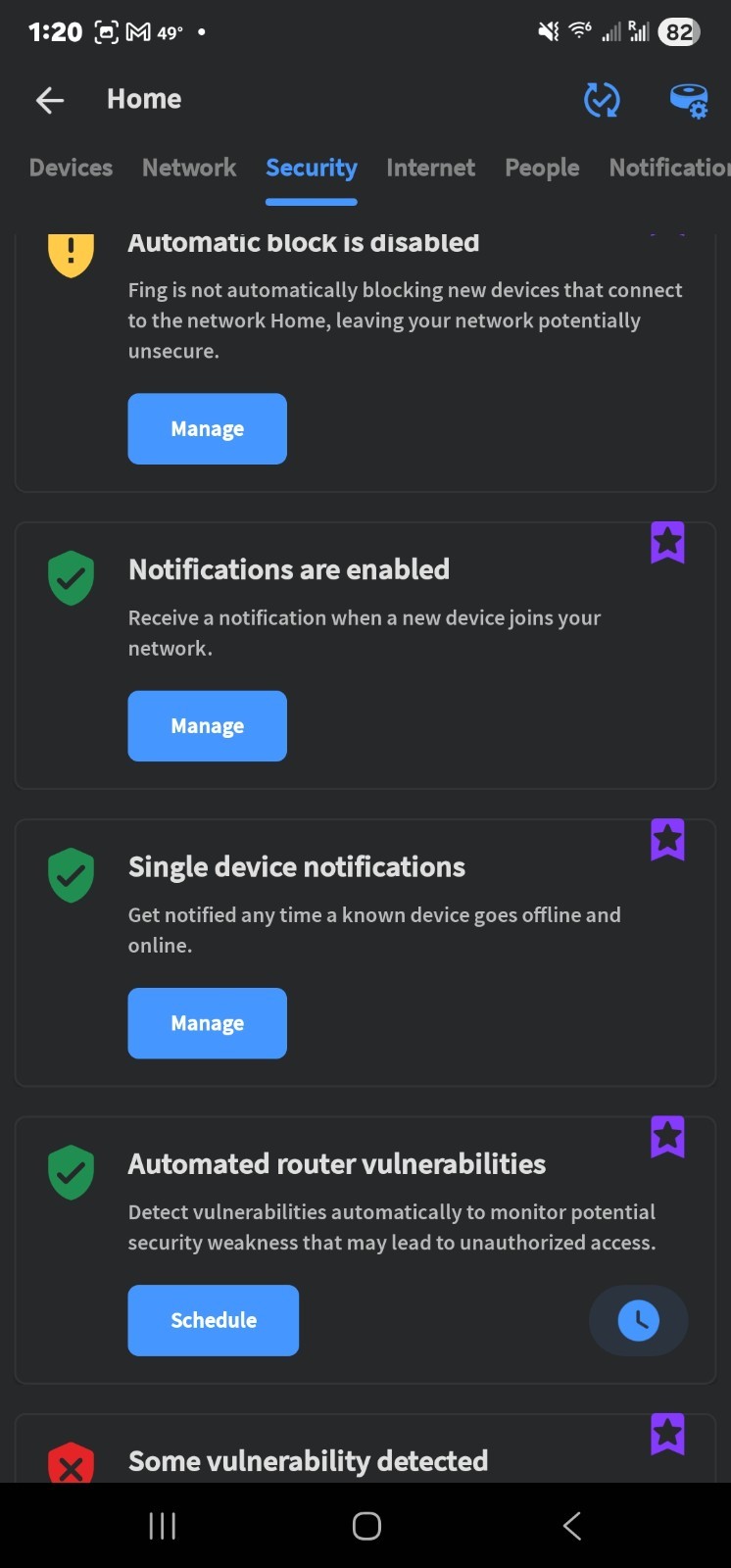Image resolution: width=731 pixels, height=1568 pixels.
Task: Go to the phone's home screen
Action: click(x=365, y=1525)
